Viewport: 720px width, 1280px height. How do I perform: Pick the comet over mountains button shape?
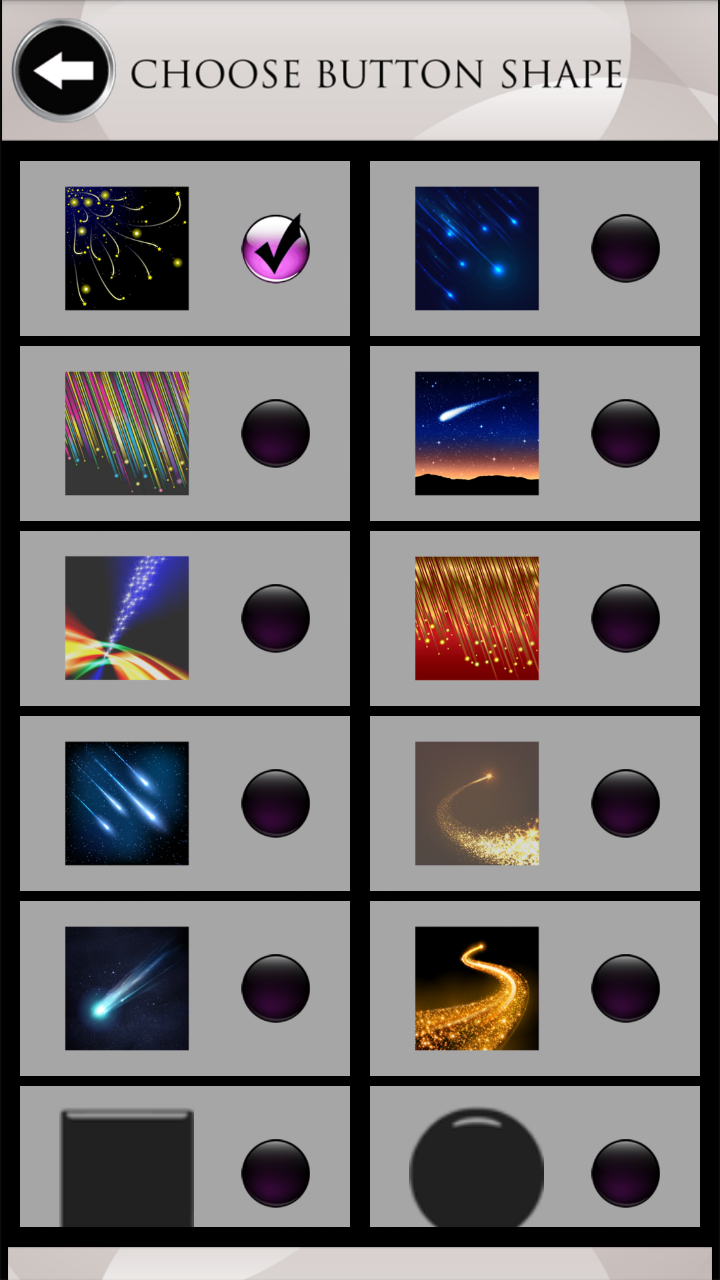click(x=477, y=433)
